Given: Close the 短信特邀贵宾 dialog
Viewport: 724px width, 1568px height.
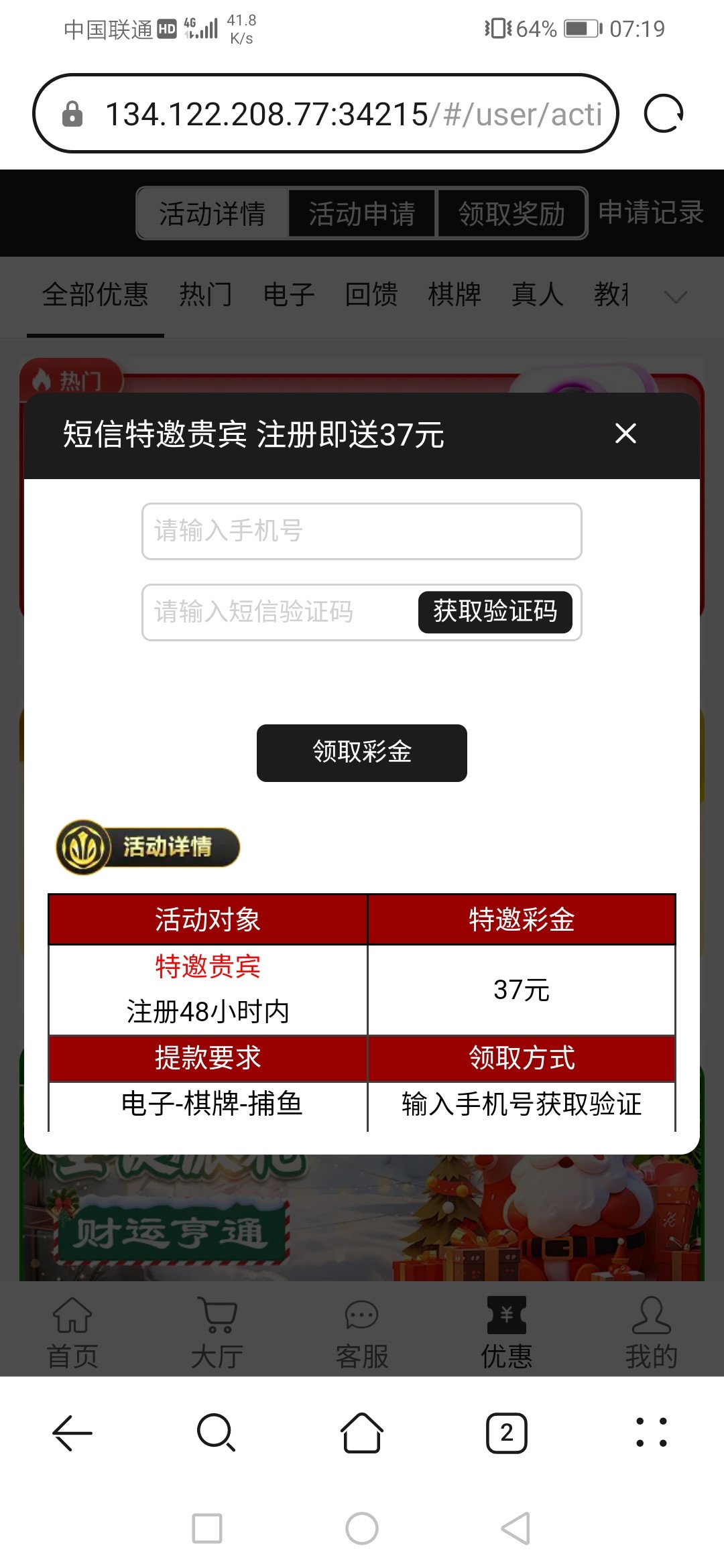Looking at the screenshot, I should 625,434.
